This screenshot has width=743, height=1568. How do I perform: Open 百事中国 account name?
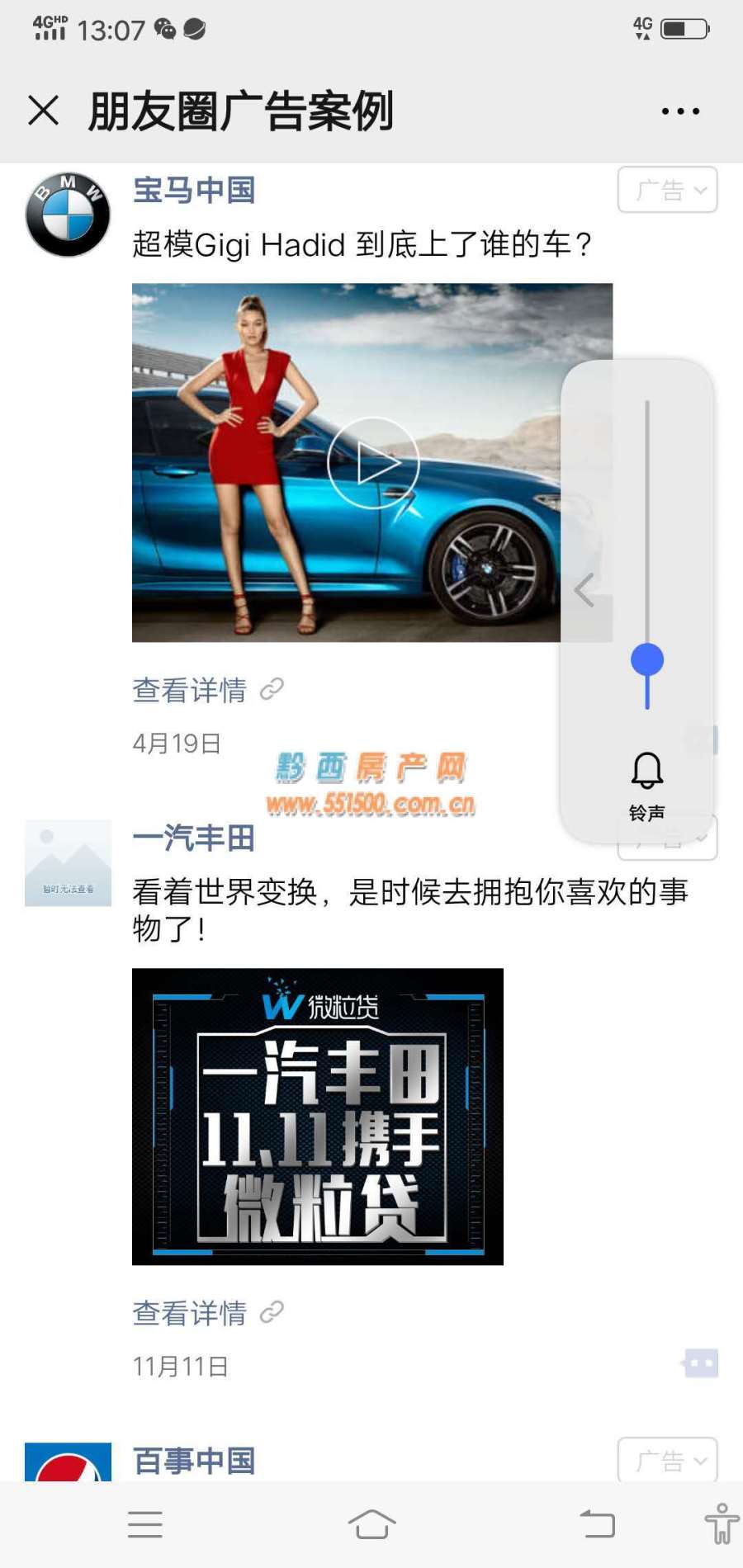[x=194, y=1462]
